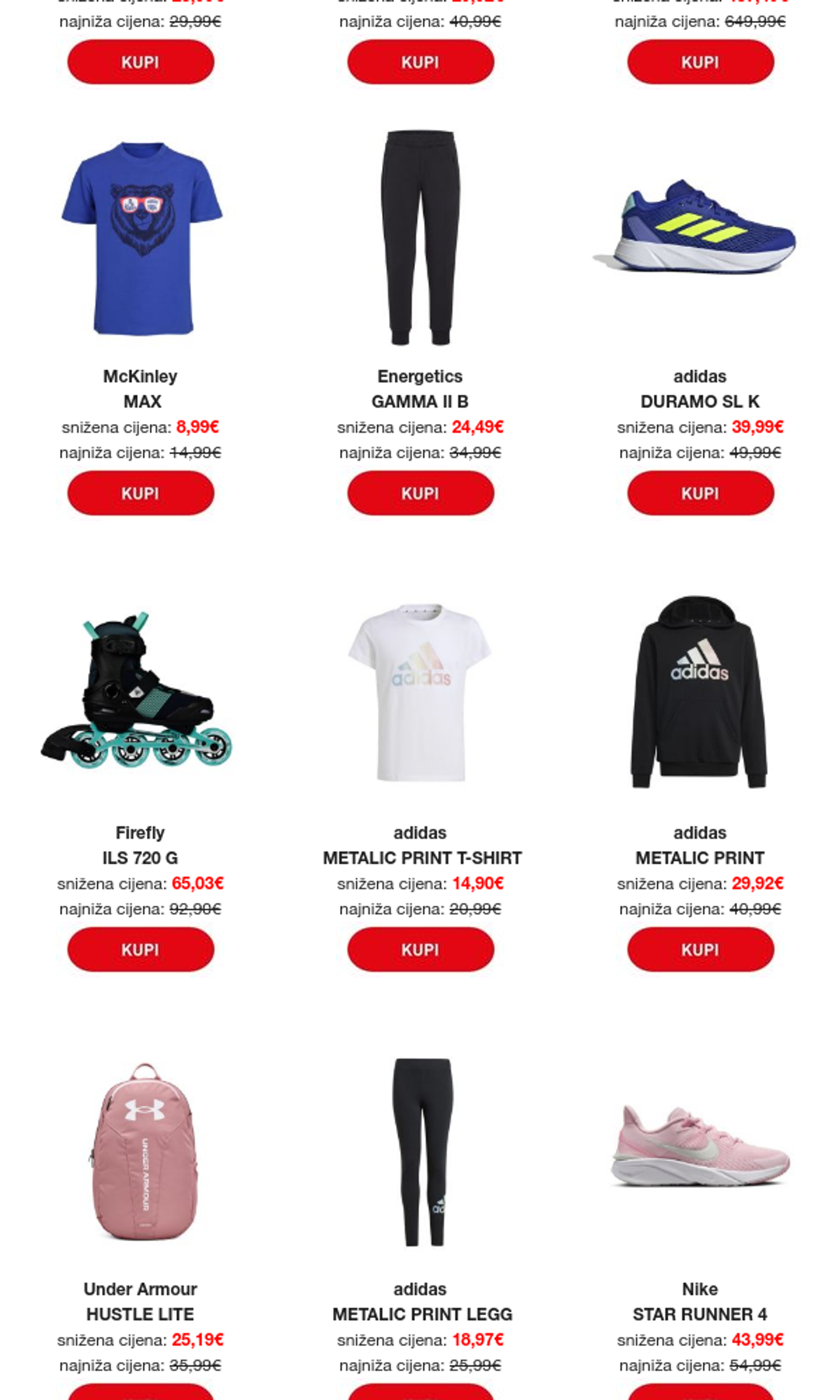The height and width of the screenshot is (1400, 840).
Task: Tap KUPI for Firefly ILS 720 G skates
Action: (140, 949)
